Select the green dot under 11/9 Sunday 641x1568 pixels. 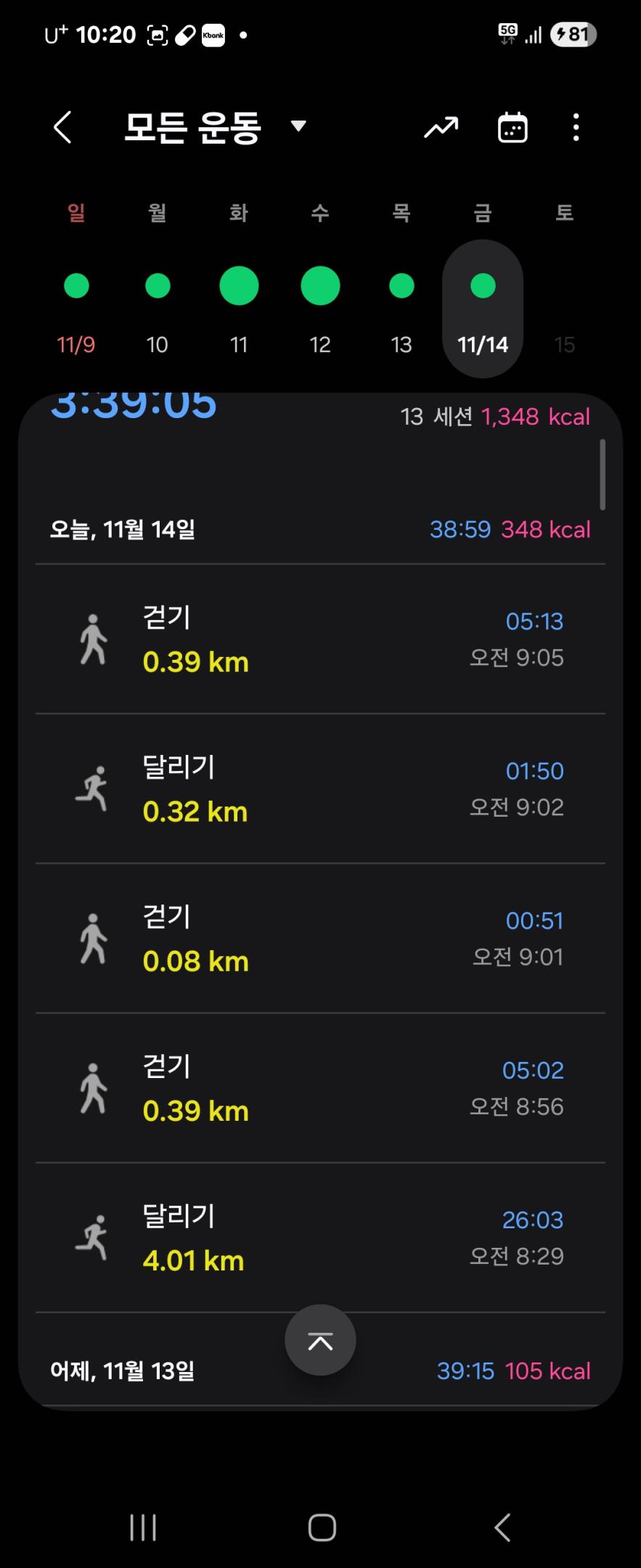pos(76,285)
